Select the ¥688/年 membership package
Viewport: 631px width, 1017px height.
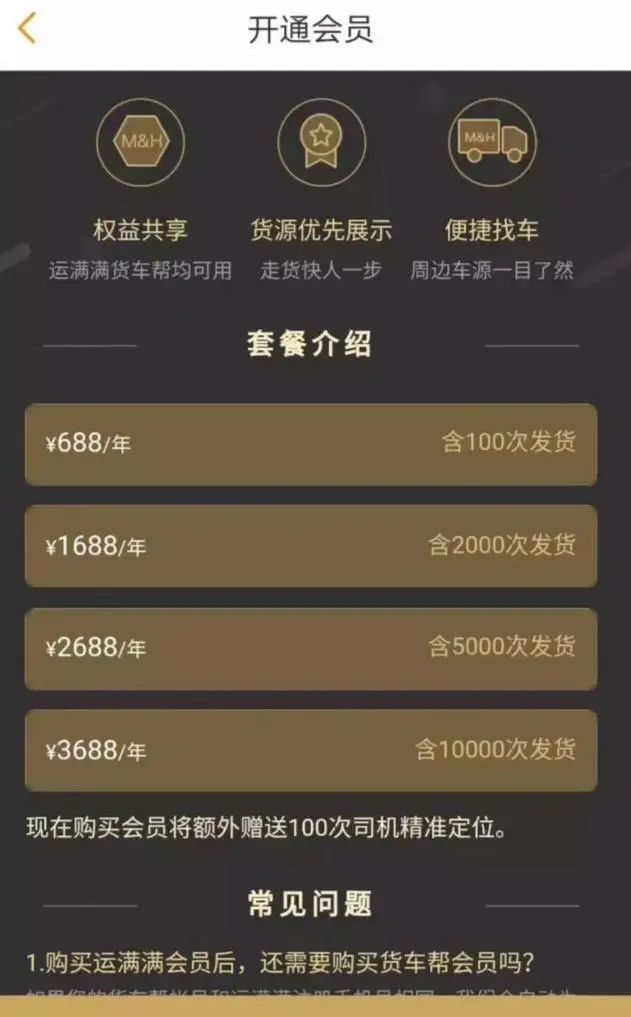pyautogui.click(x=311, y=444)
